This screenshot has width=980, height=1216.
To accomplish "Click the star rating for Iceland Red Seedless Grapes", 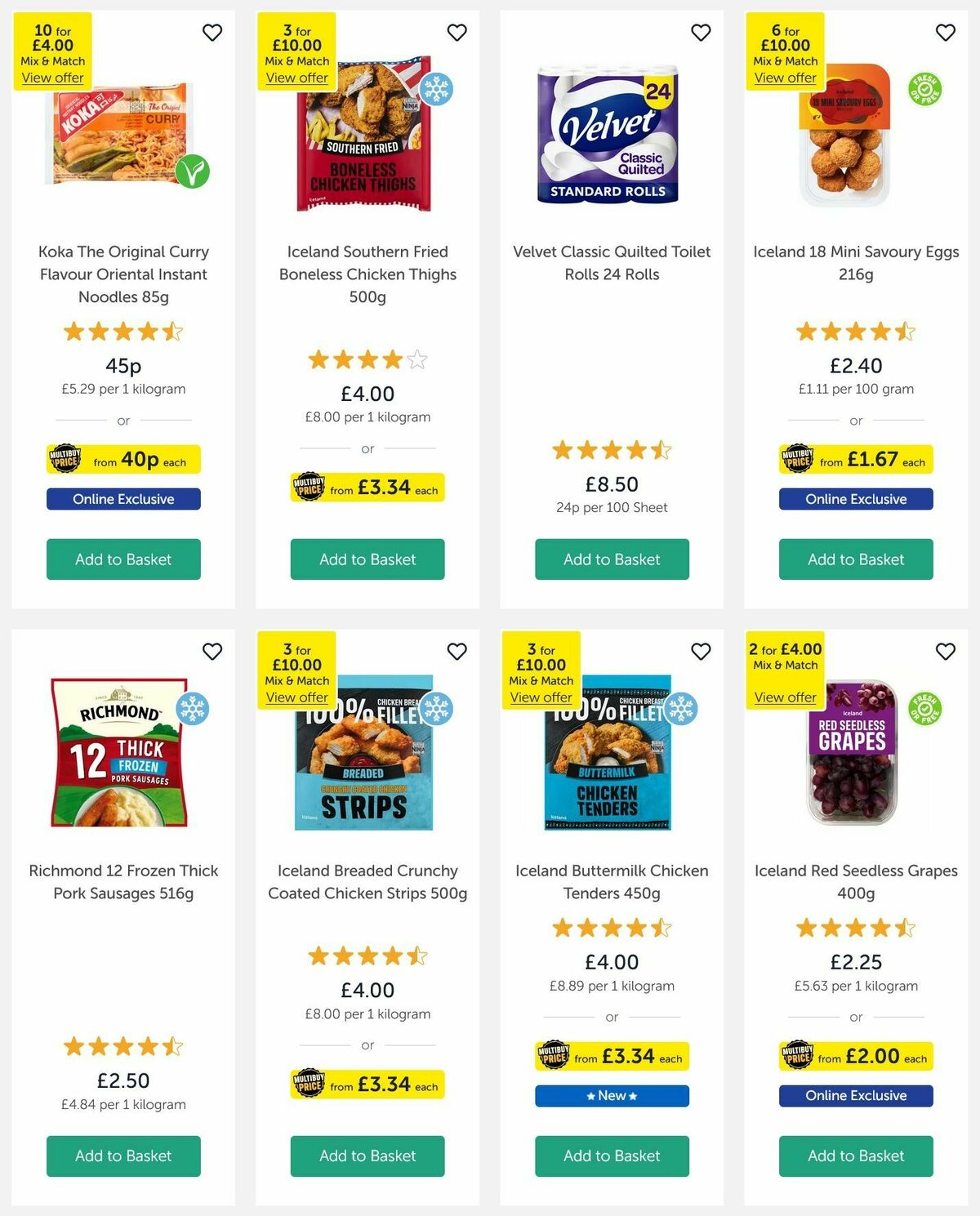I will click(x=855, y=928).
